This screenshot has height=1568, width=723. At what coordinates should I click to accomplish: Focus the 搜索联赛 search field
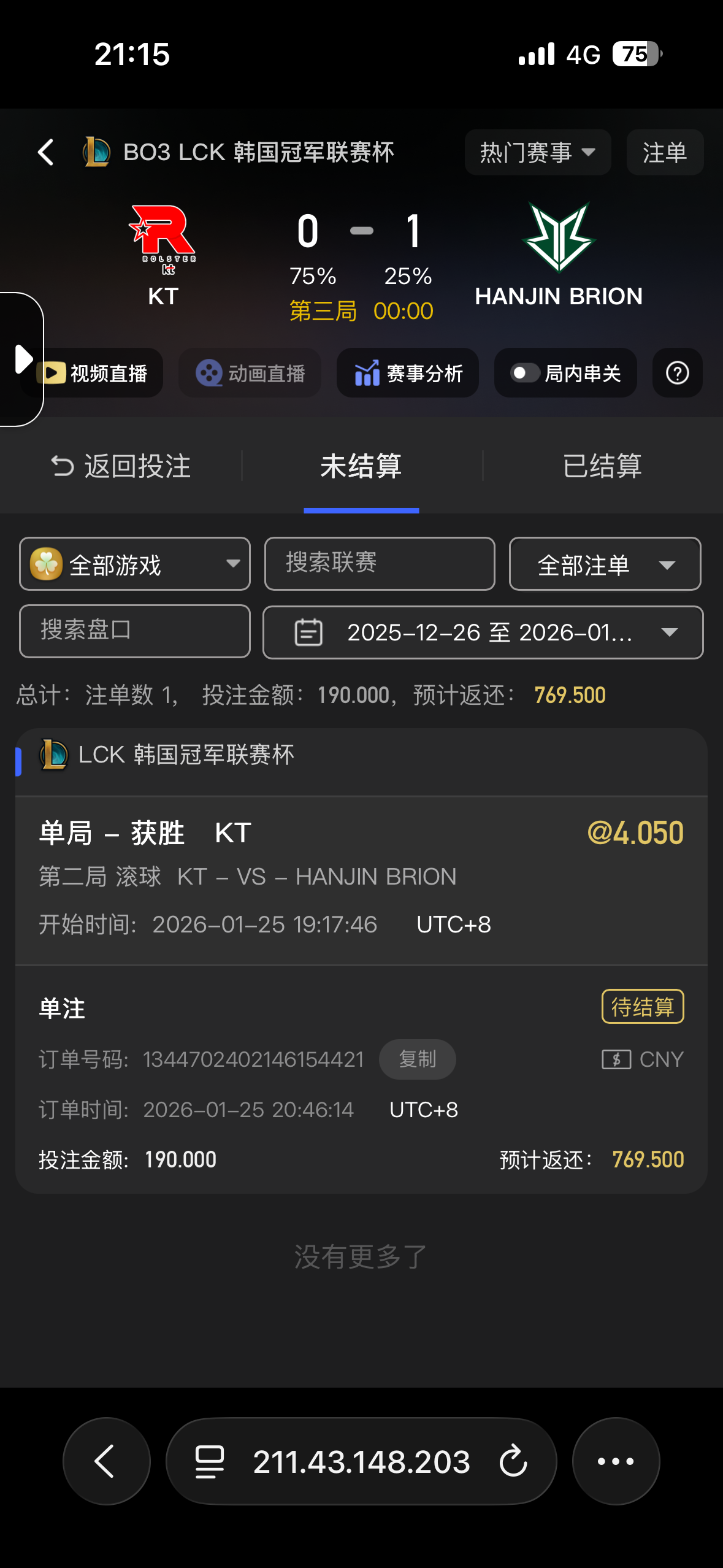pyautogui.click(x=380, y=564)
